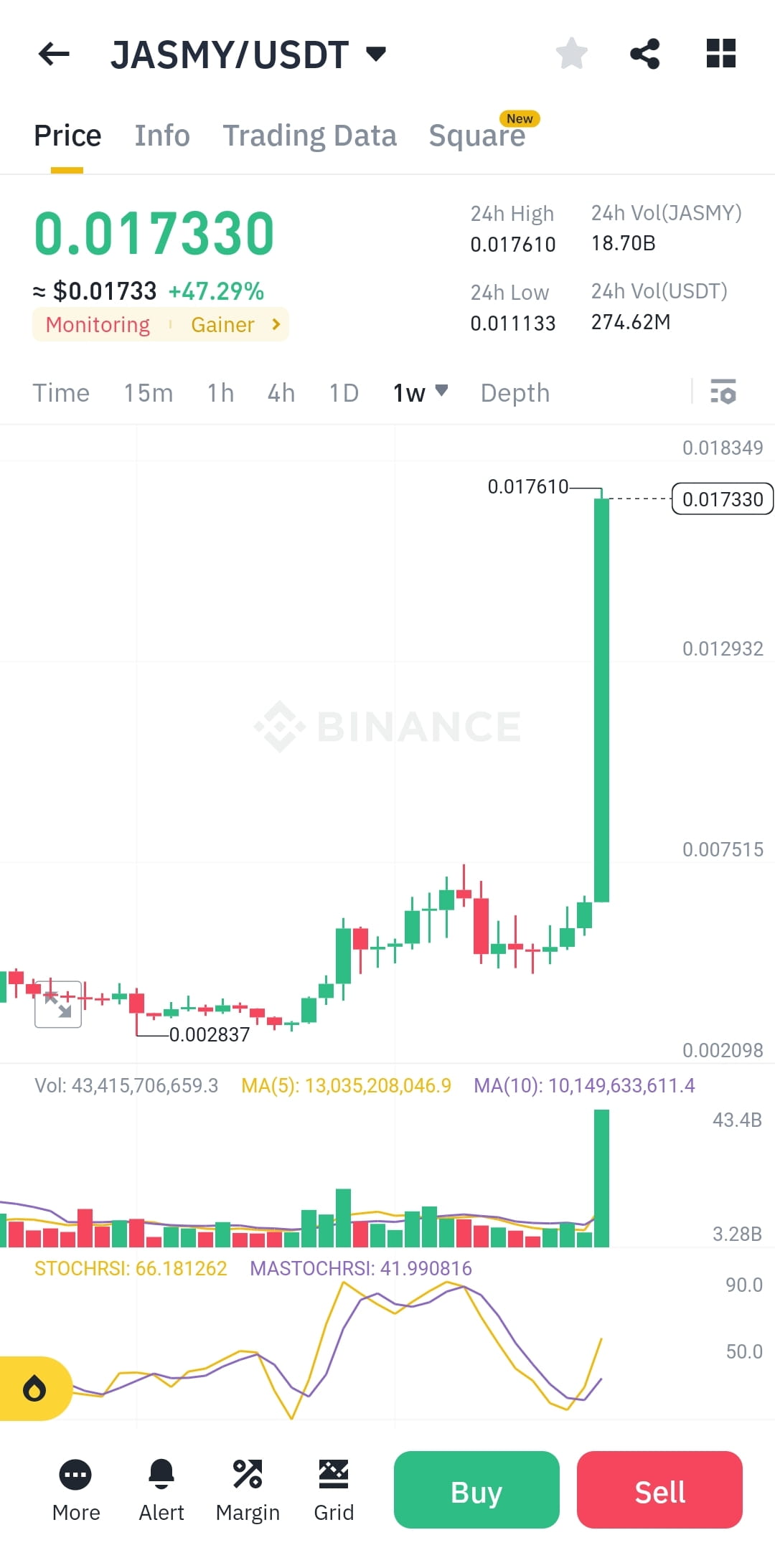Switch to the Depth view
The height and width of the screenshot is (1568, 775).
515,393
